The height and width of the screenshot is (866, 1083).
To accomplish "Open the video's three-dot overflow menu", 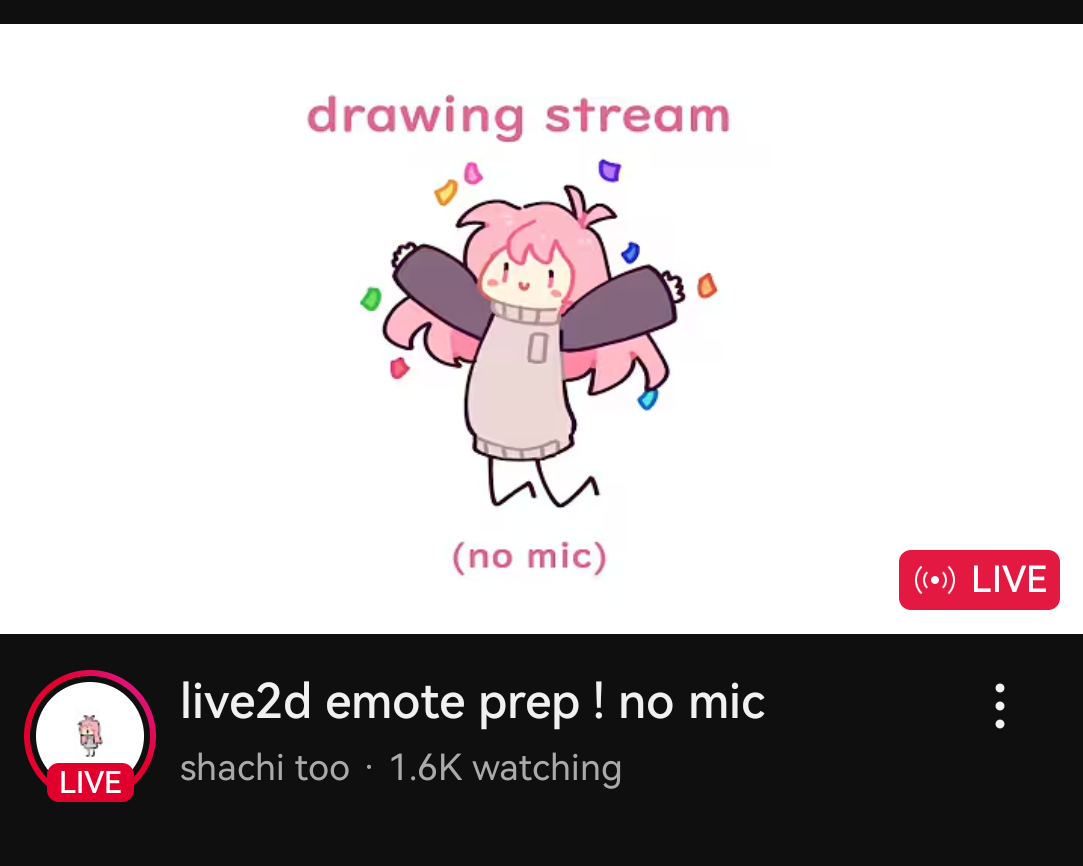I will click(1000, 706).
